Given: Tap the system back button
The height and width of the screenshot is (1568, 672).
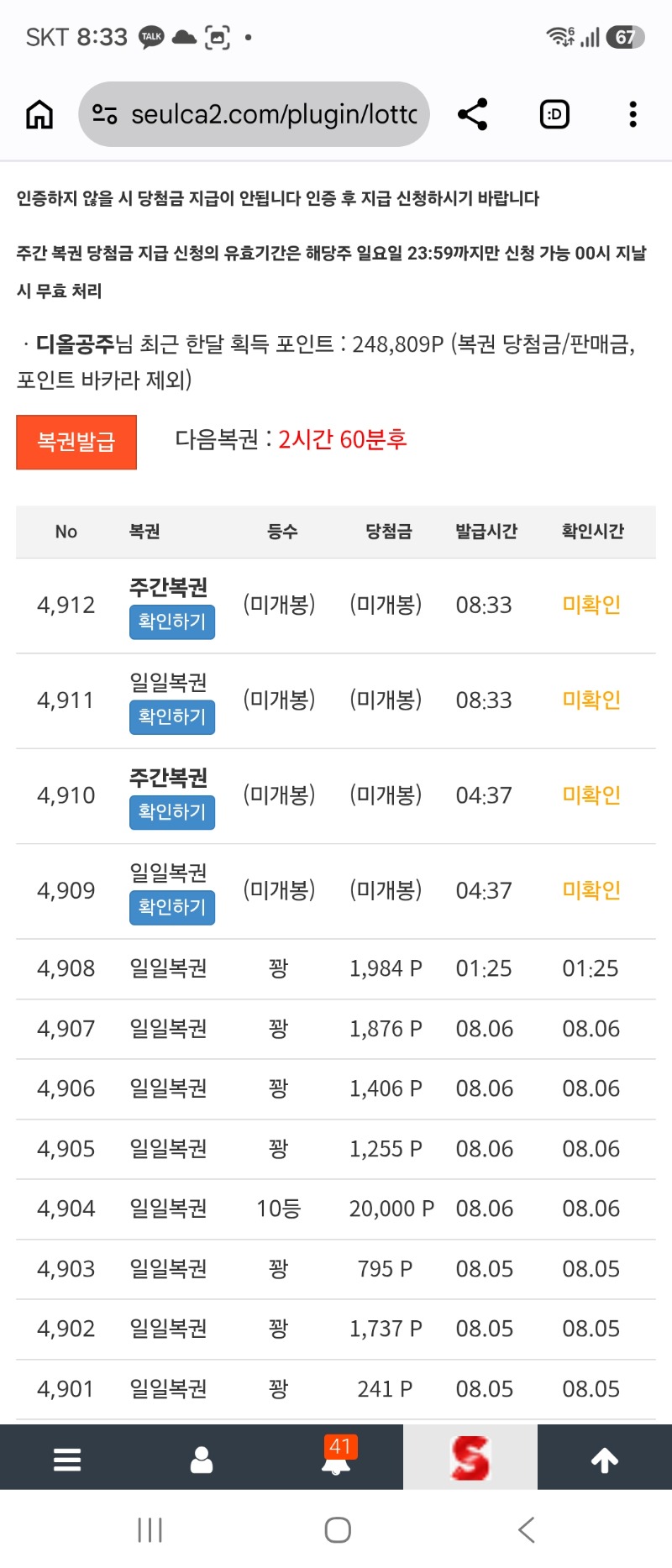Looking at the screenshot, I should (x=527, y=1529).
